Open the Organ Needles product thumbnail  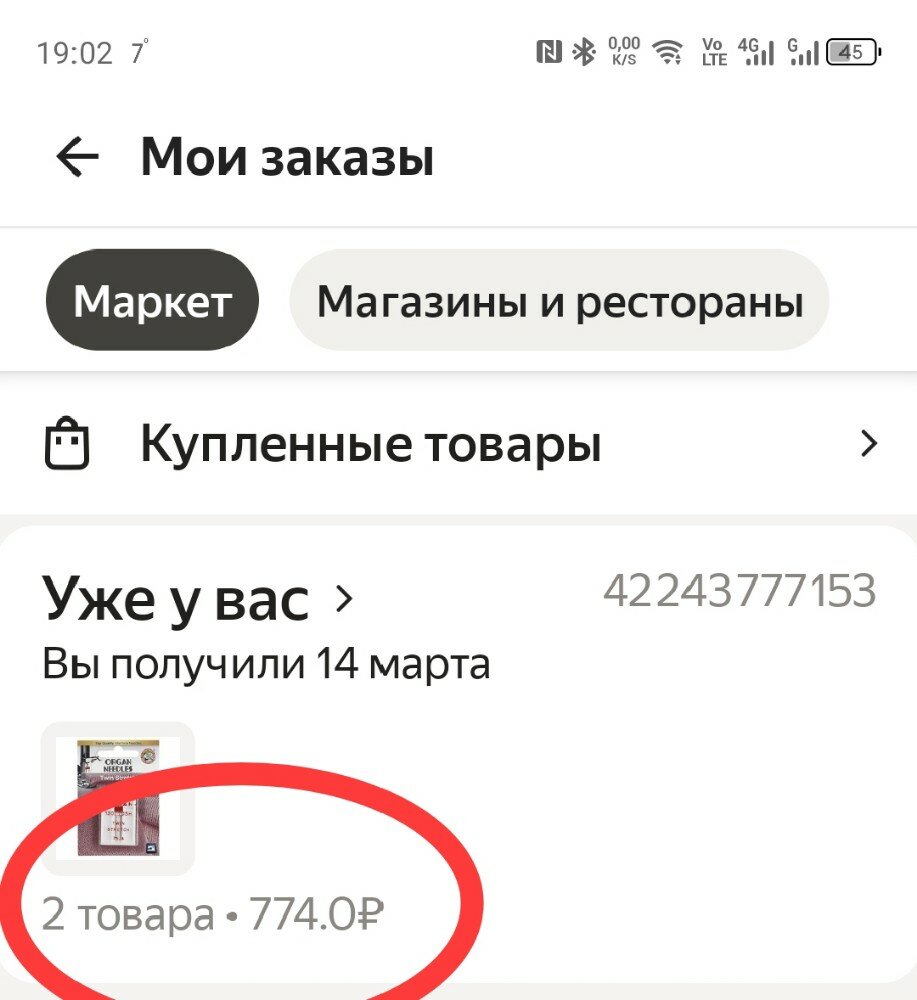118,797
